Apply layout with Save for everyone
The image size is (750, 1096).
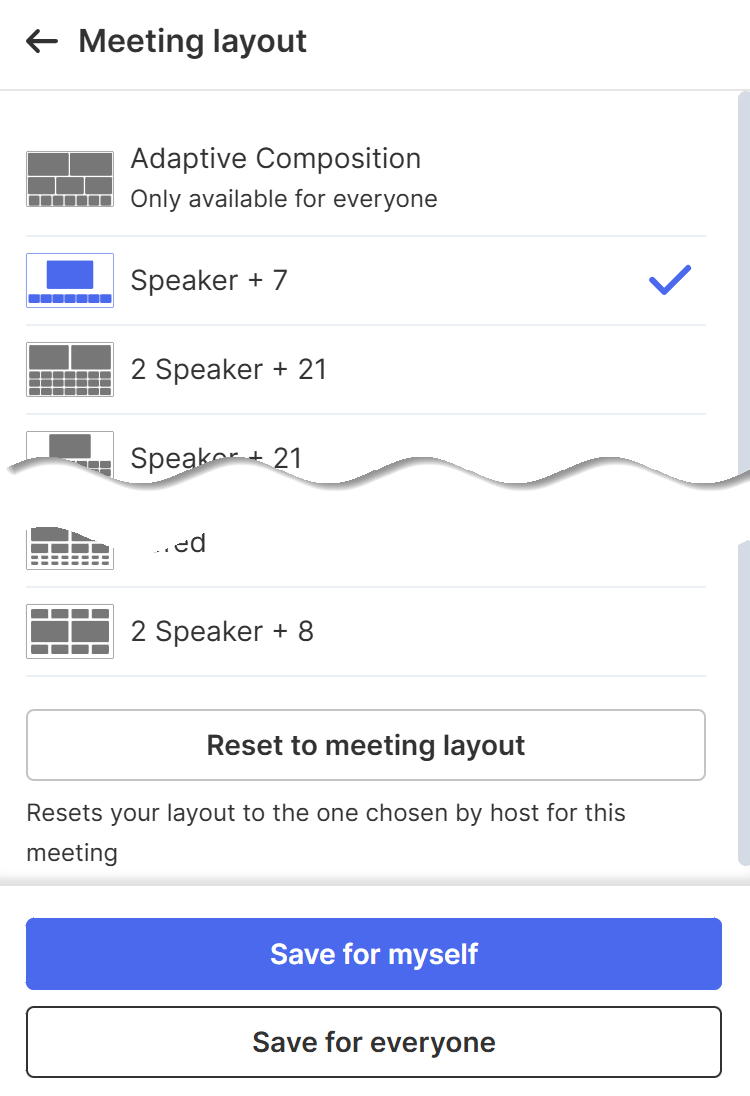point(374,1042)
